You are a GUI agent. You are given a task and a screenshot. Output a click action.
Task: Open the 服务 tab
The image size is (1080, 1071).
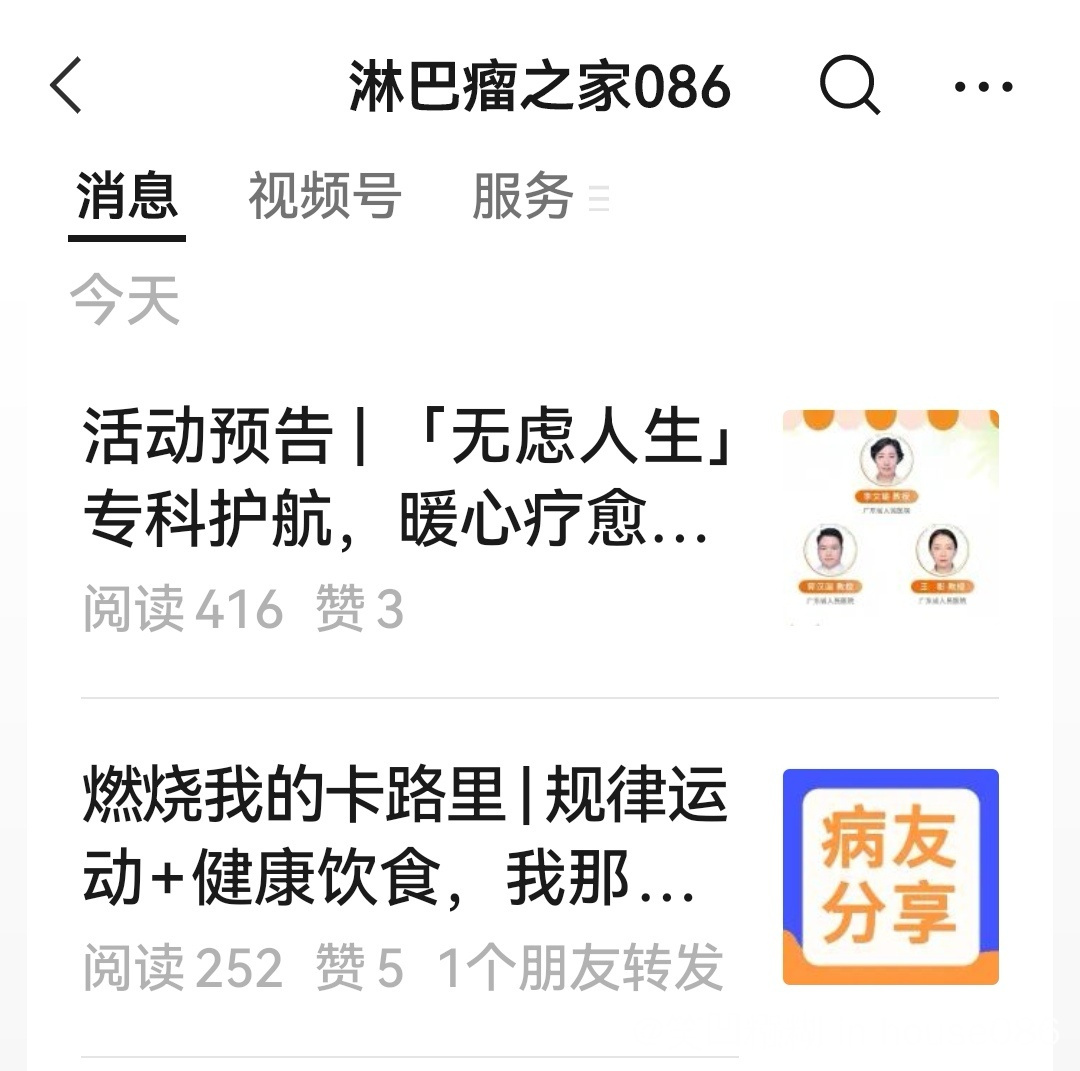coord(523,196)
